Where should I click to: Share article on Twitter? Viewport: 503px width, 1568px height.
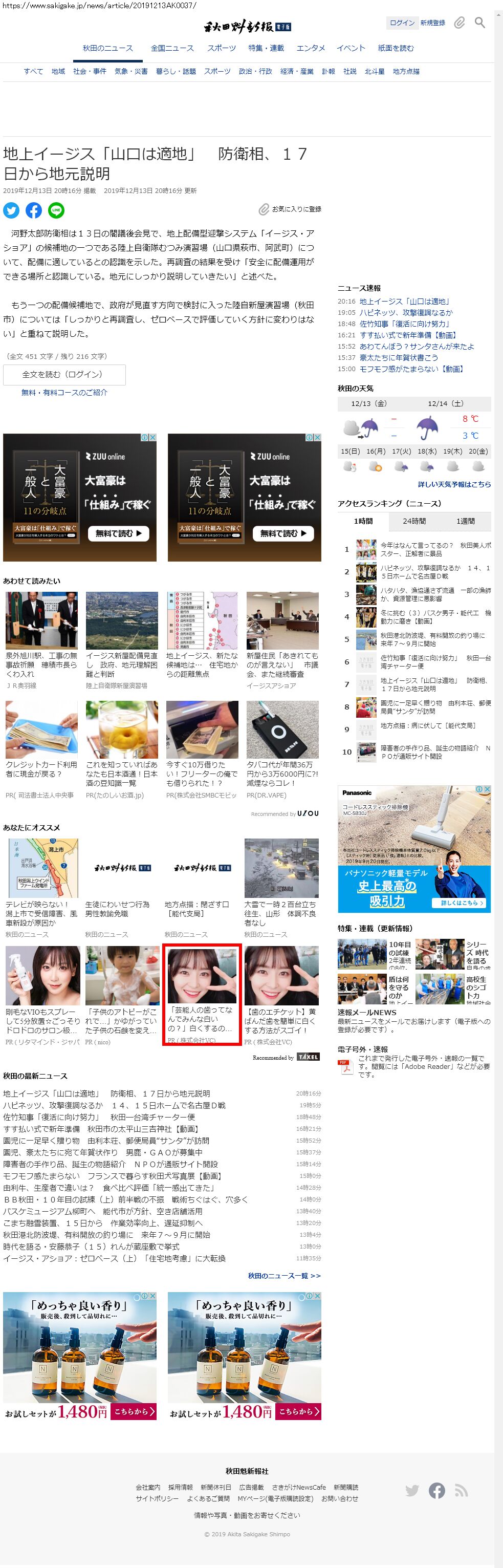[x=12, y=210]
